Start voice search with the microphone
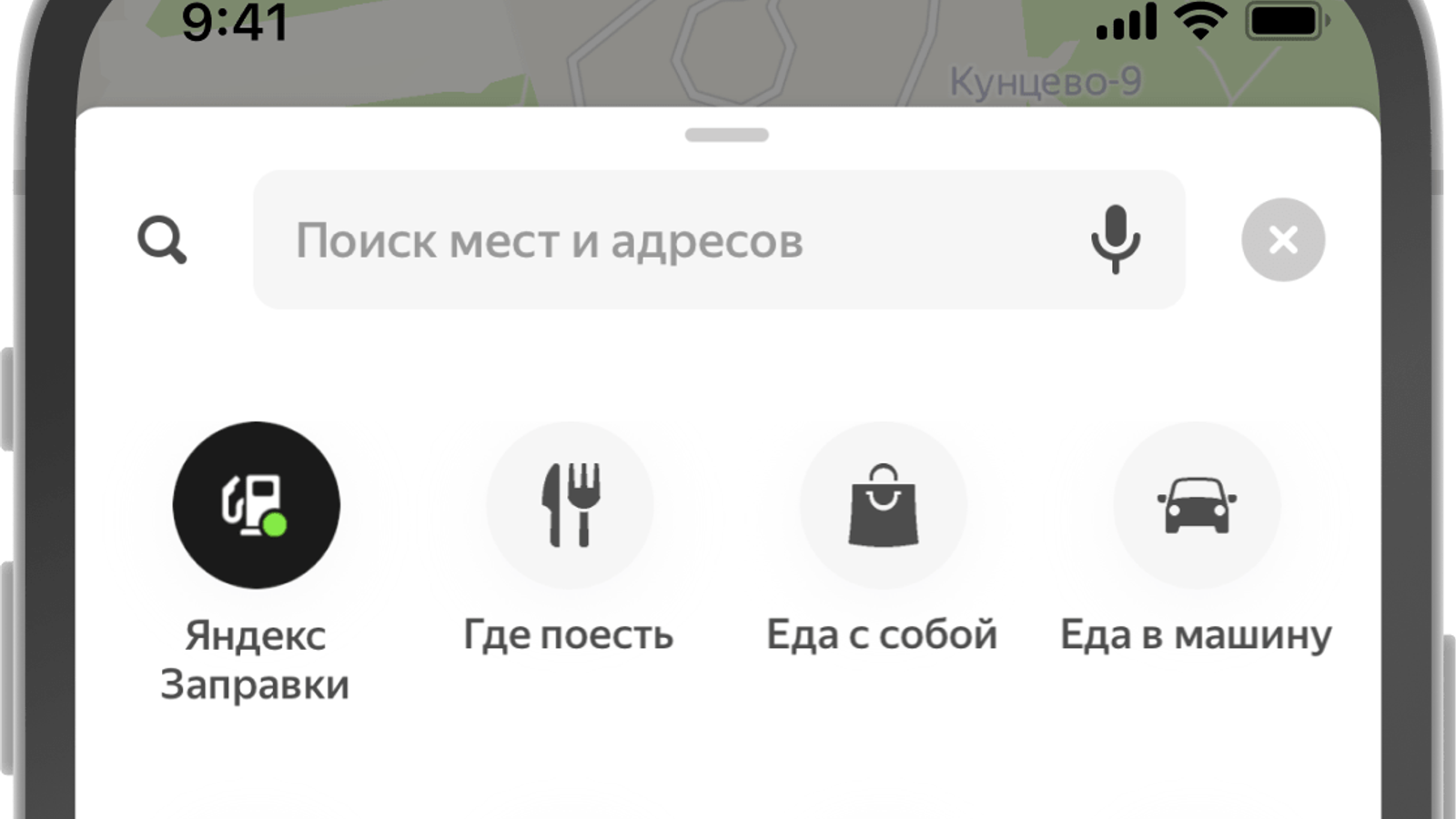The width and height of the screenshot is (1456, 819). [x=1115, y=239]
